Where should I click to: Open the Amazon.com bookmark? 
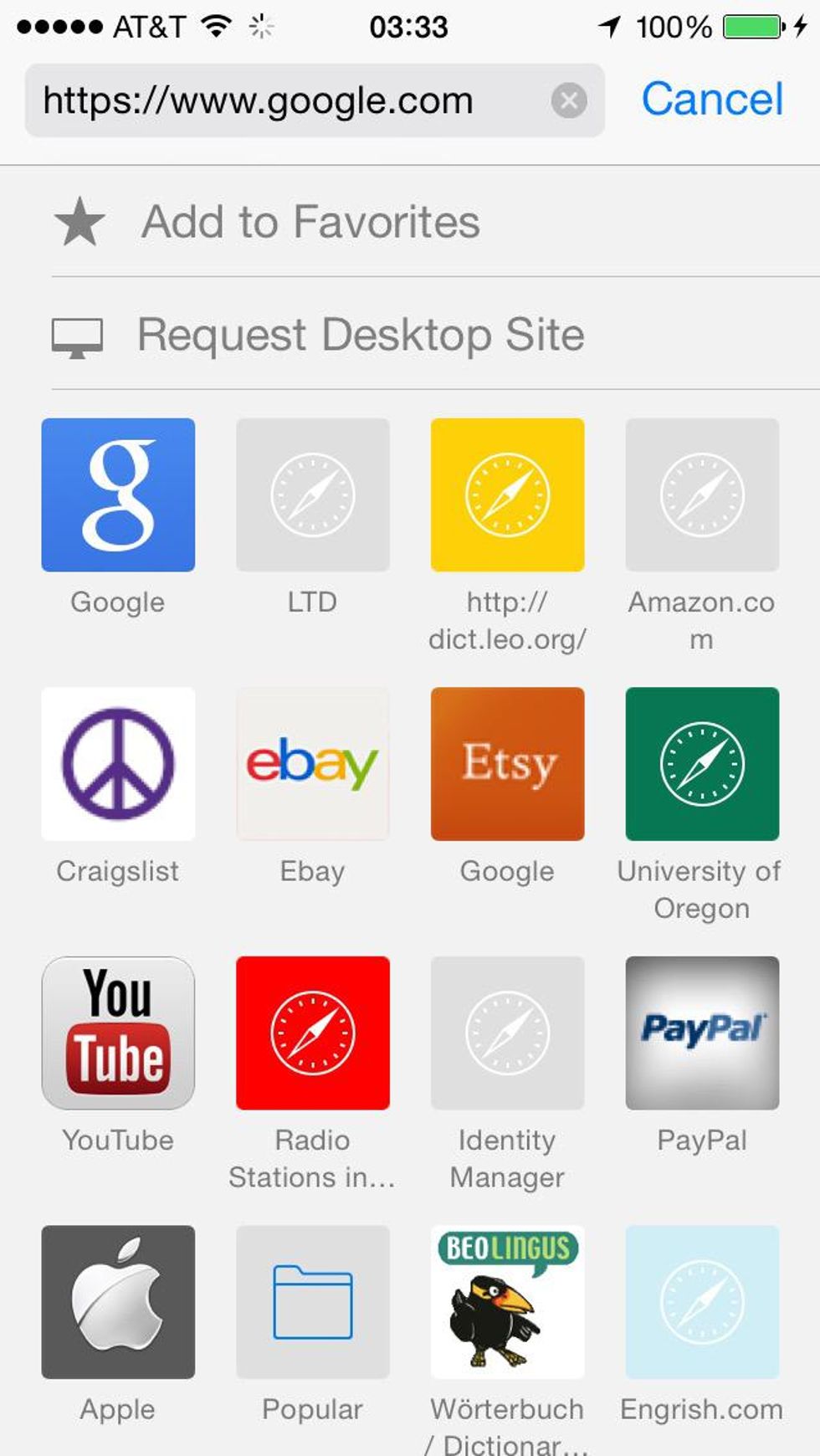(702, 495)
